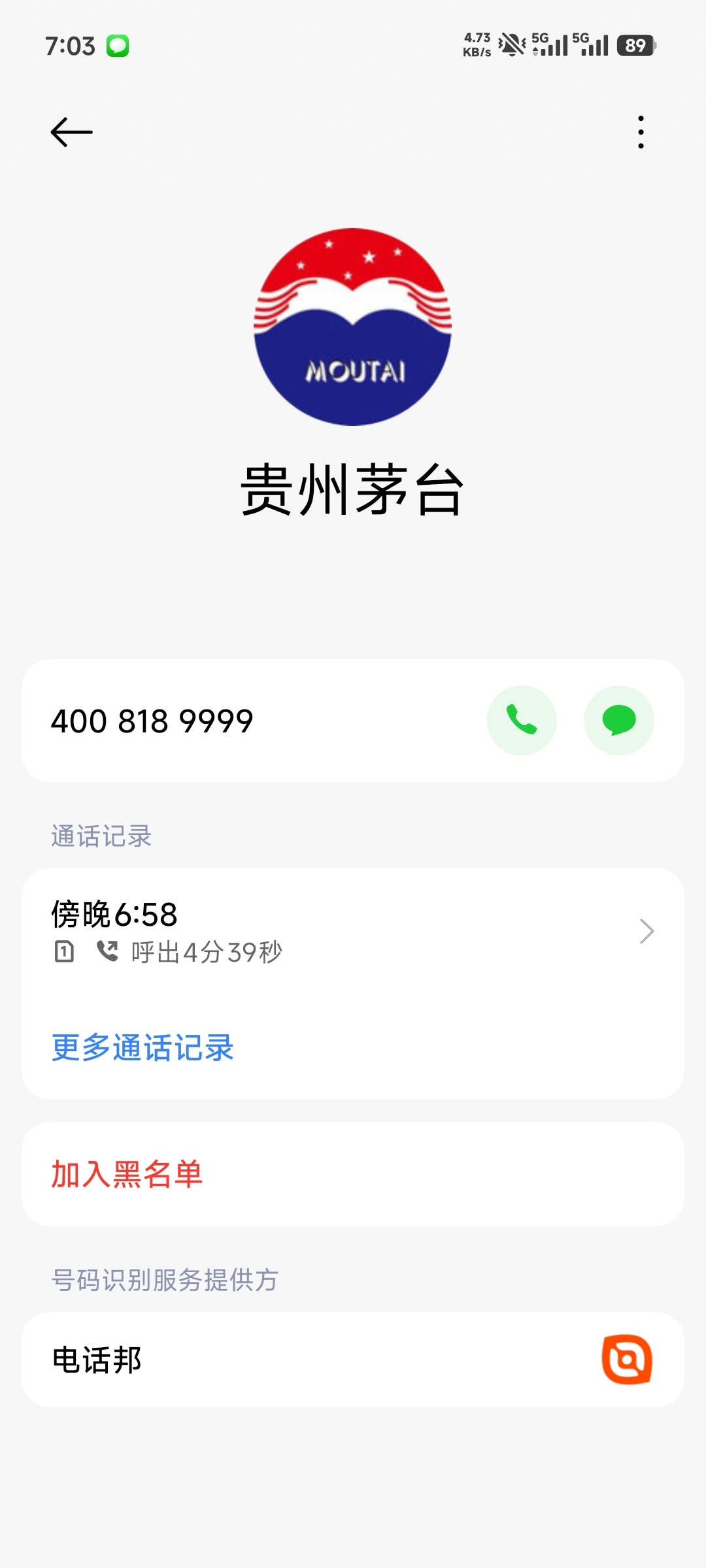Call 400 818 9999 with phone icon

coord(522,720)
